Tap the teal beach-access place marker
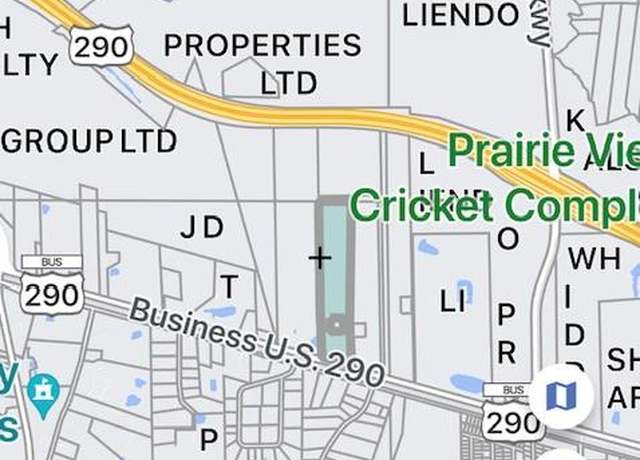Screen dimensions: 640x460 (43, 390)
